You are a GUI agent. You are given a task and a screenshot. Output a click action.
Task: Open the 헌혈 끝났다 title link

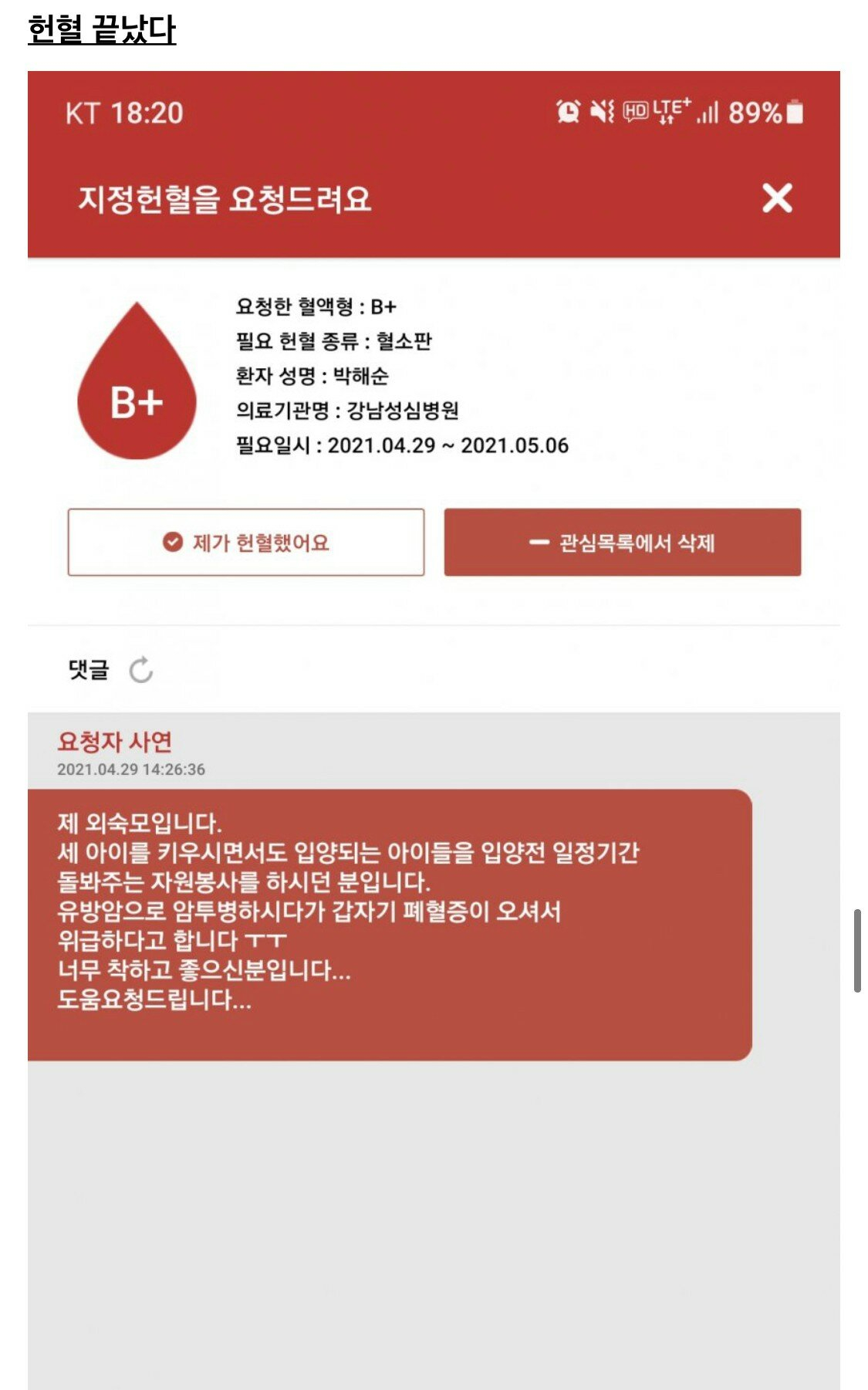click(102, 29)
